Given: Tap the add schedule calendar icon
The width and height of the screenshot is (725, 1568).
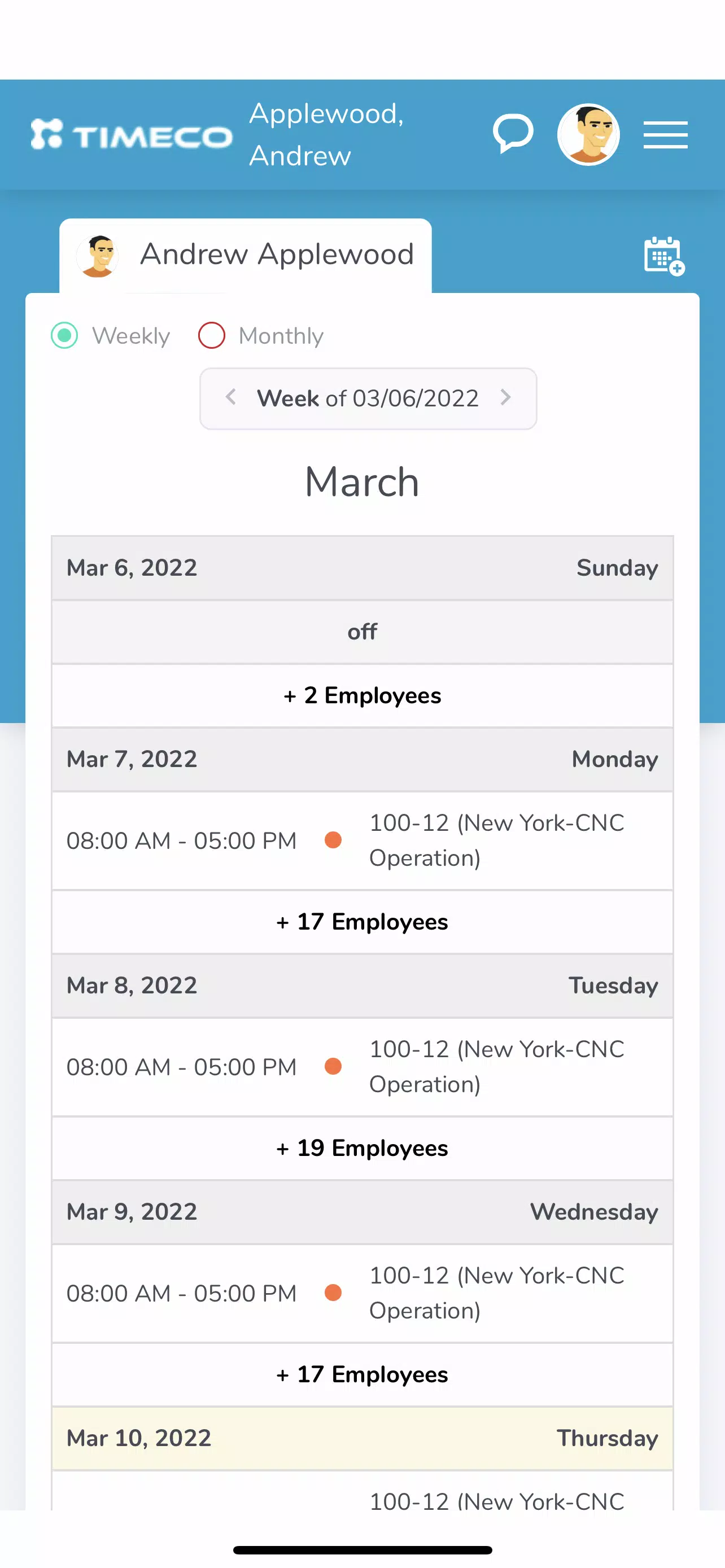Looking at the screenshot, I should (664, 256).
